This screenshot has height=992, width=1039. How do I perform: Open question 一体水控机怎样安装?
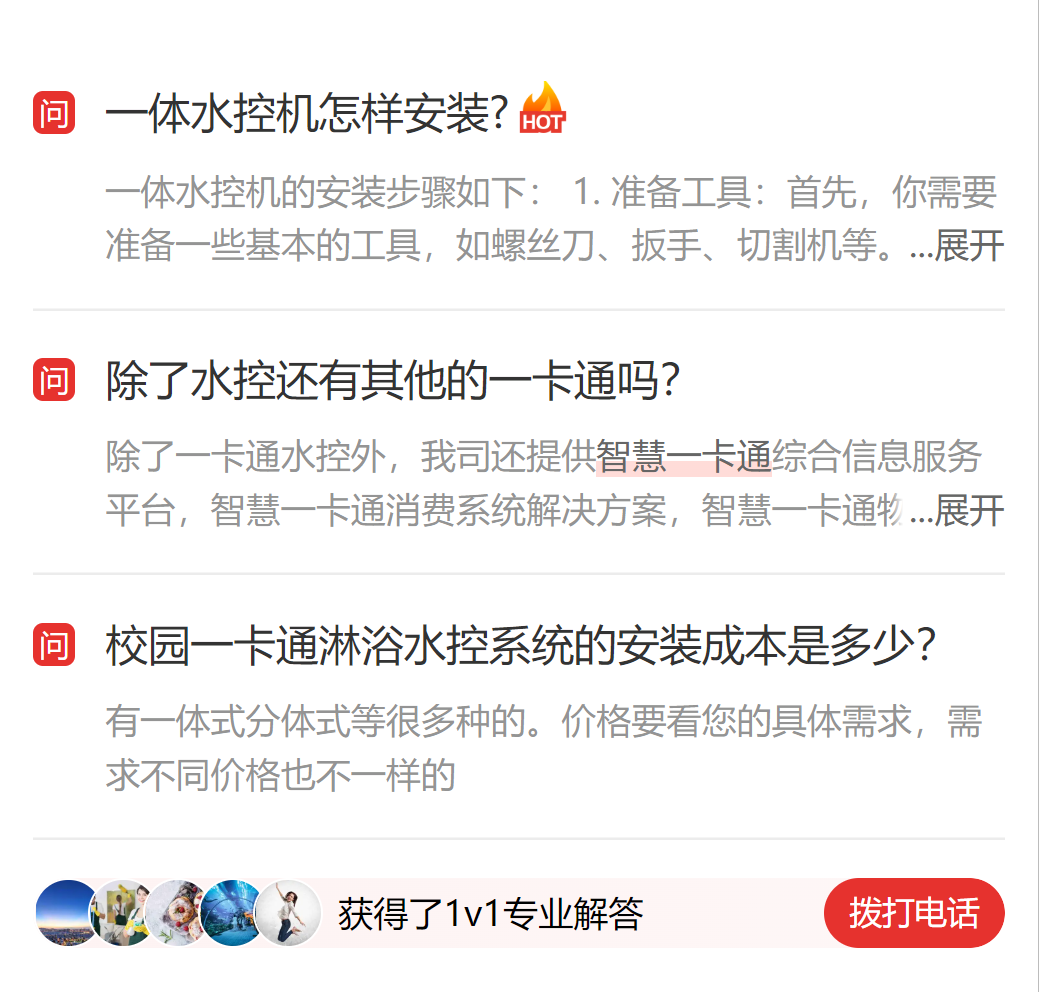tap(308, 115)
